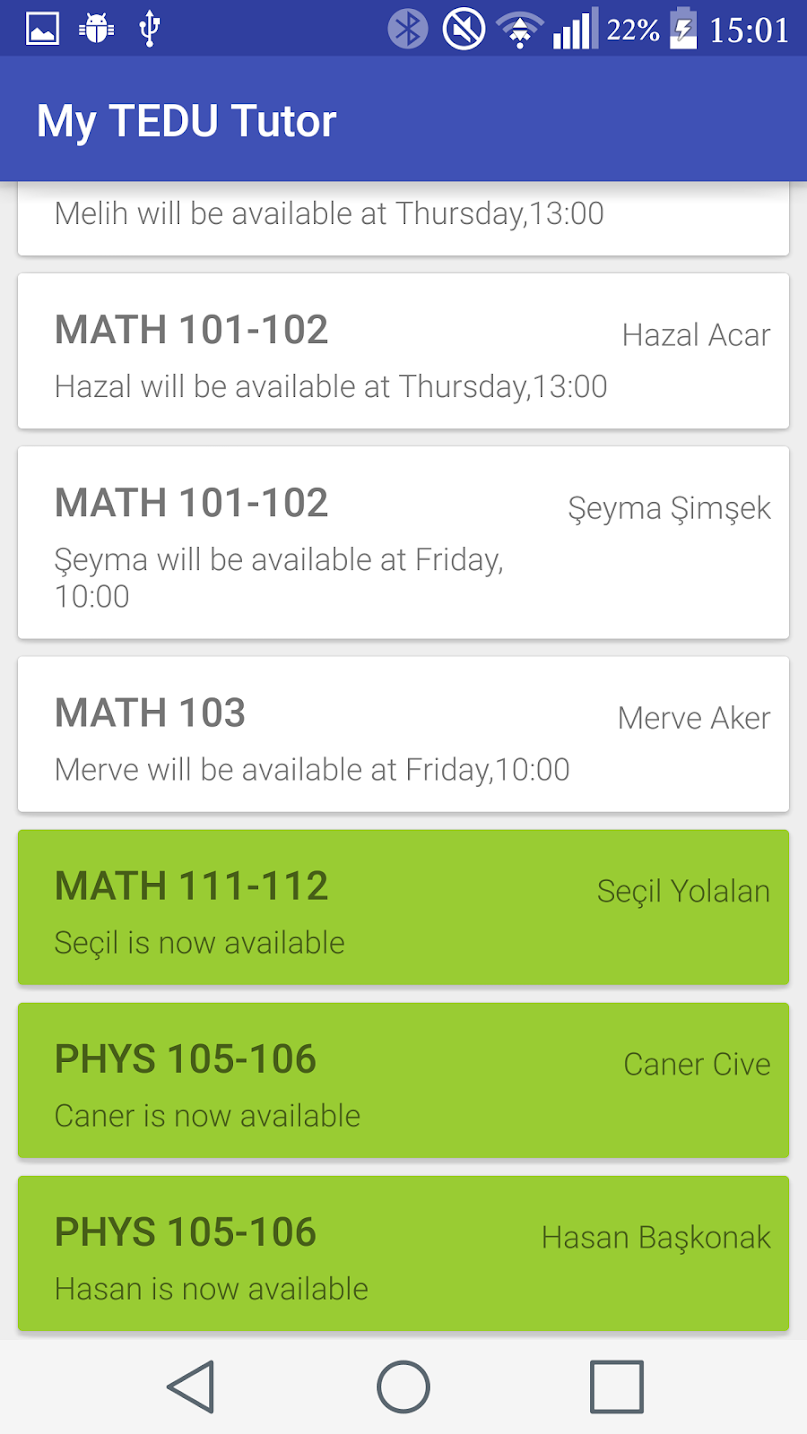
Task: Go back with the system back button
Action: click(x=191, y=1387)
